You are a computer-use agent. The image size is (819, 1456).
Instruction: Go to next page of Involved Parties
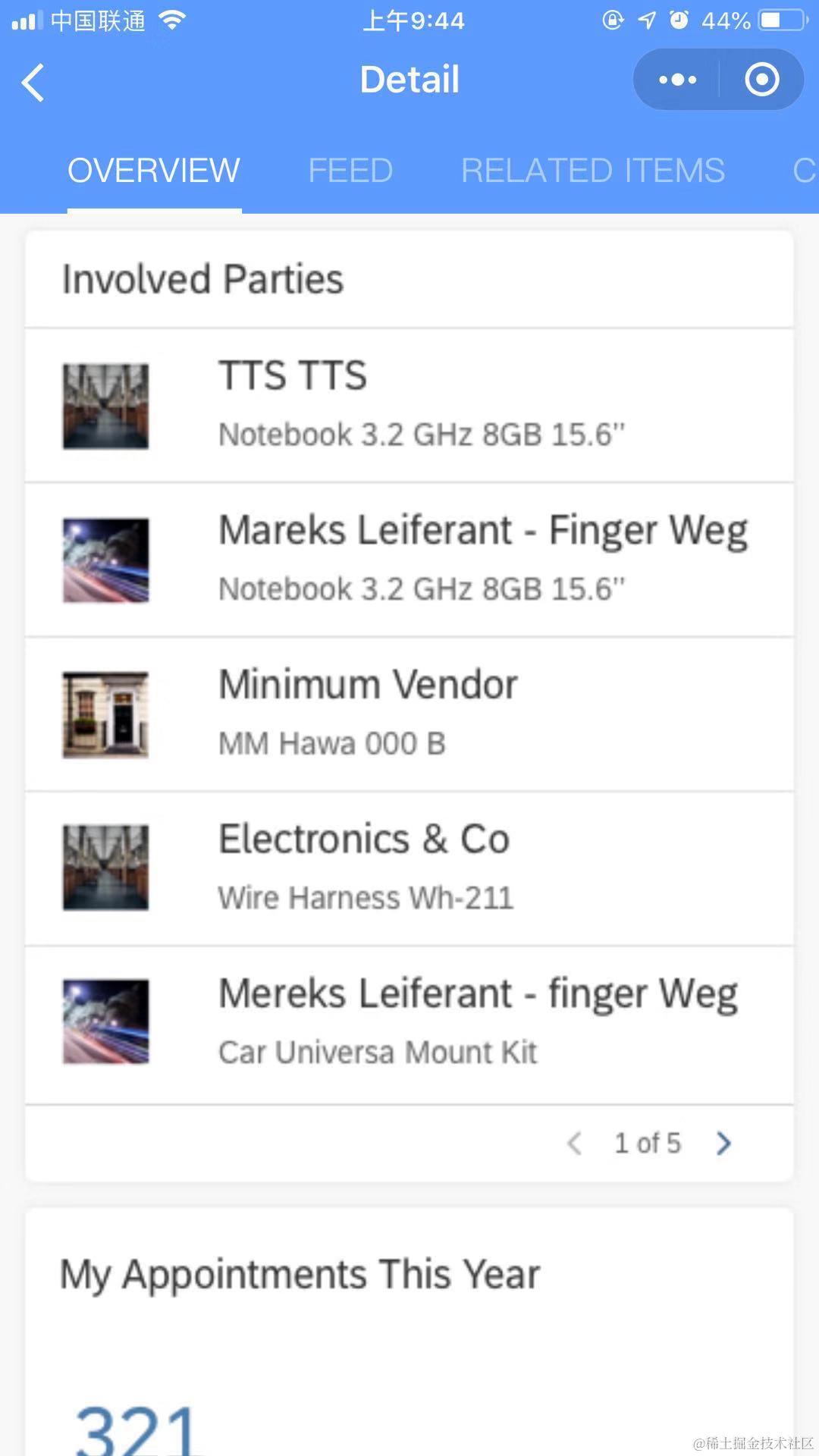724,1143
